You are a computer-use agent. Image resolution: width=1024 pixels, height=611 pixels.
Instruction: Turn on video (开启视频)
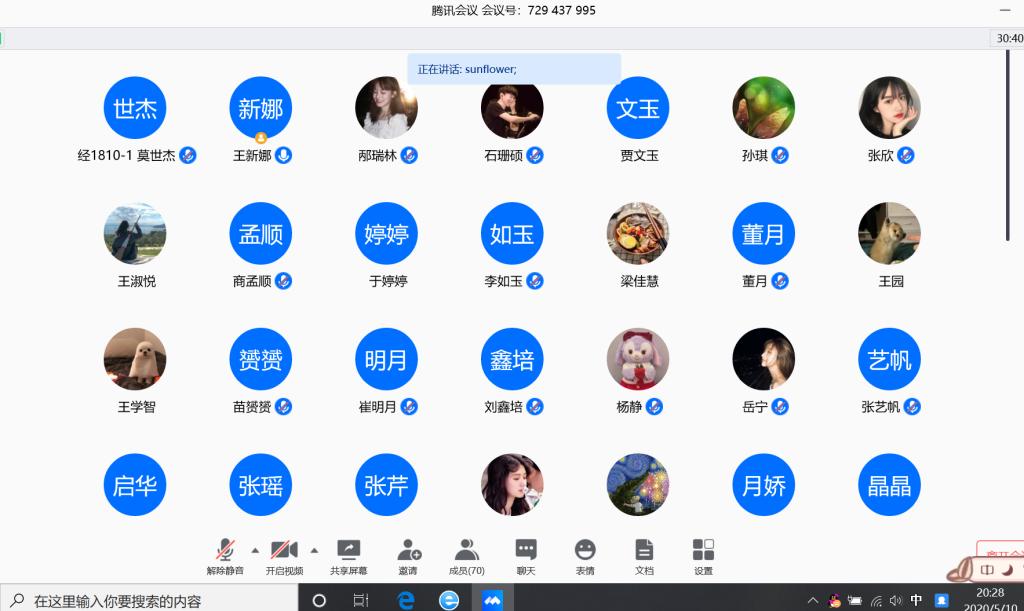coord(284,555)
